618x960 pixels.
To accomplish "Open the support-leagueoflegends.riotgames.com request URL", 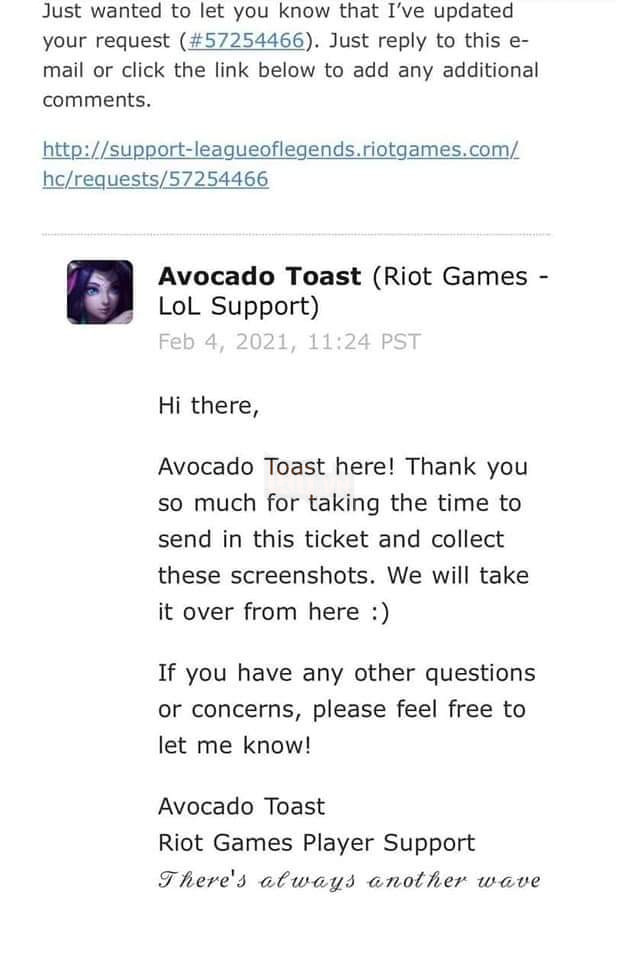I will point(280,150).
